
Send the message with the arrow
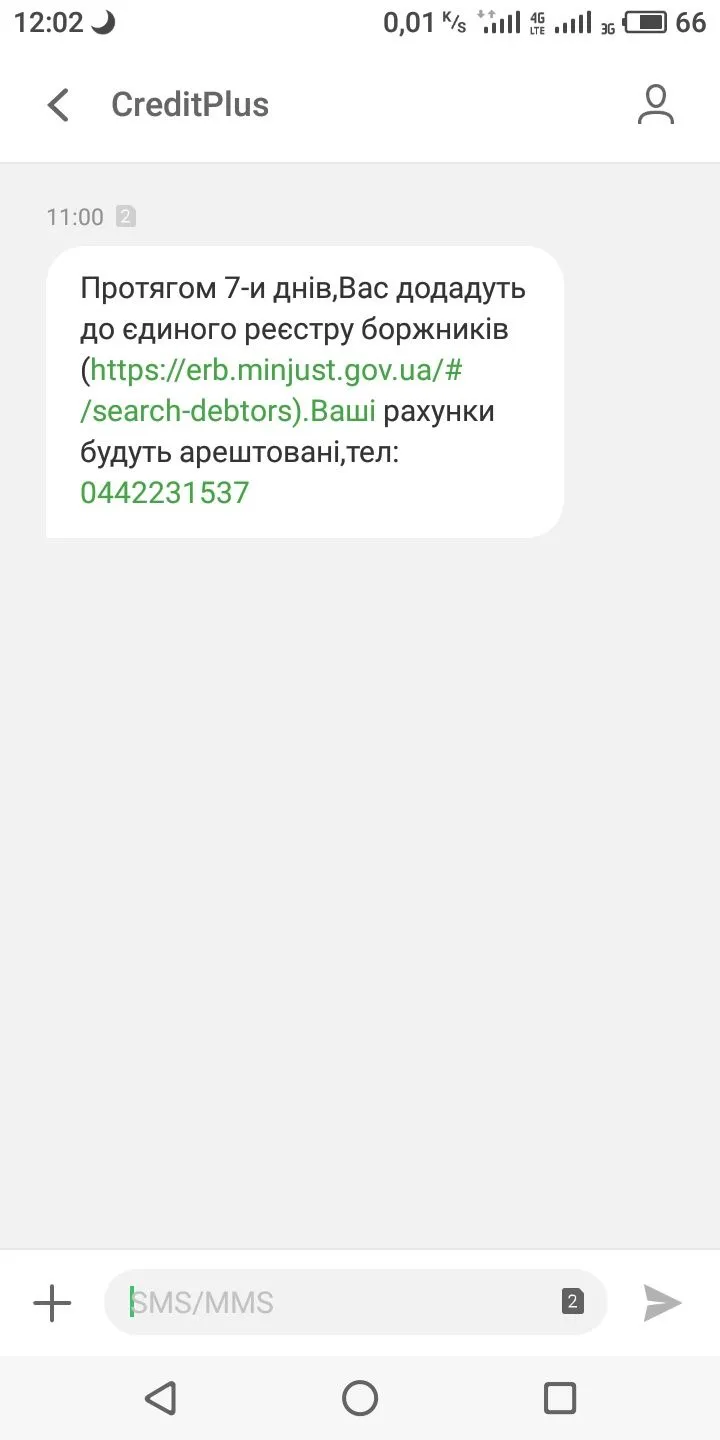(662, 1303)
